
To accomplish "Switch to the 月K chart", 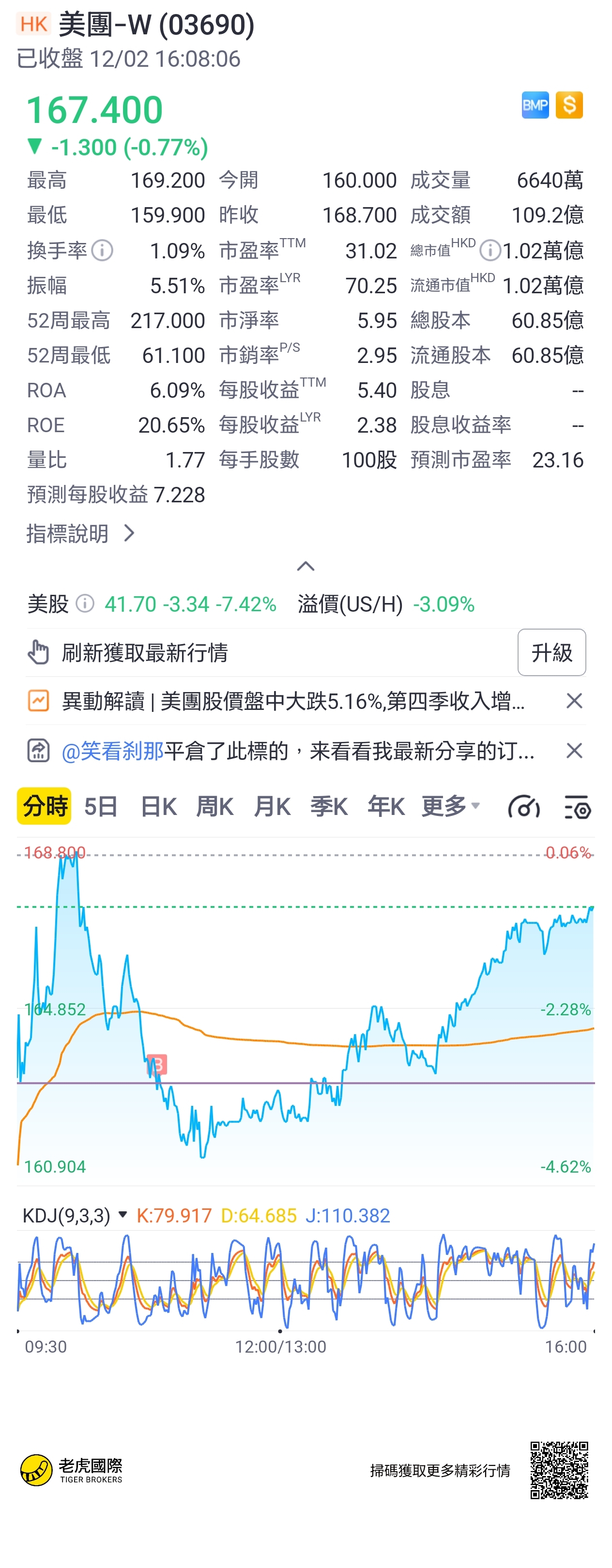I will pos(272,807).
